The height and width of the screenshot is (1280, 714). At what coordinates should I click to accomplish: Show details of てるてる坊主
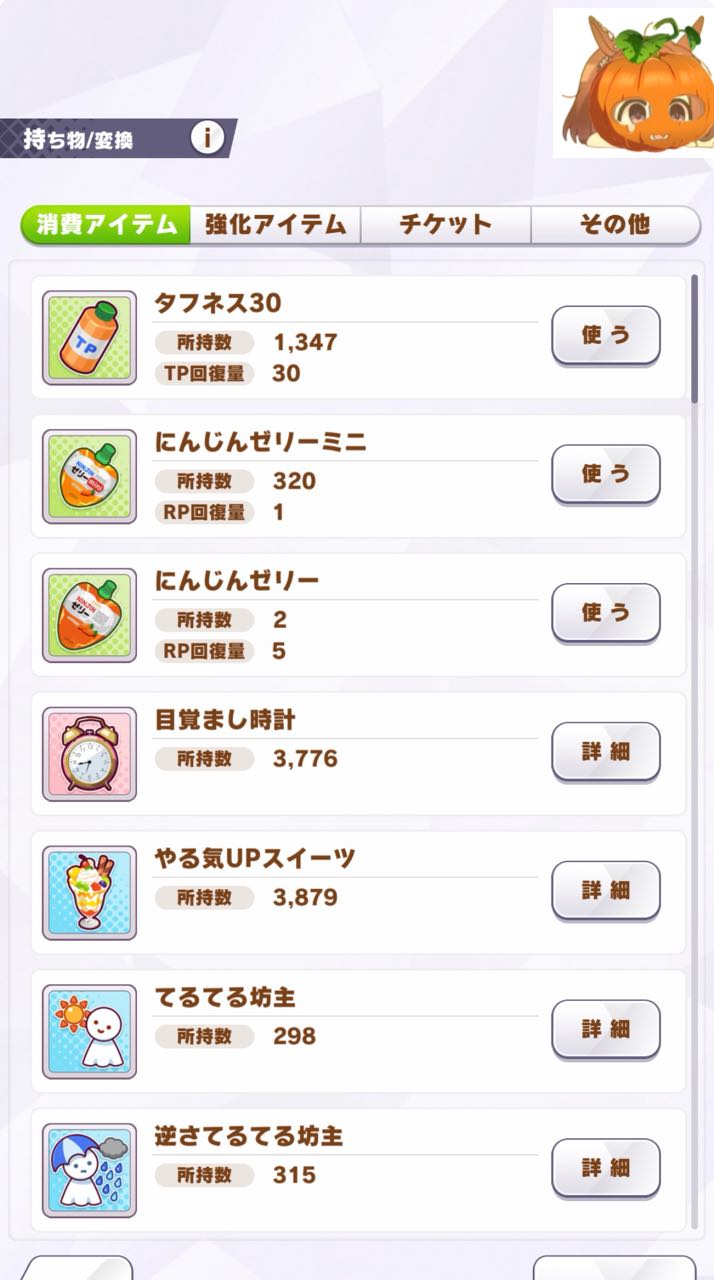tap(605, 1028)
